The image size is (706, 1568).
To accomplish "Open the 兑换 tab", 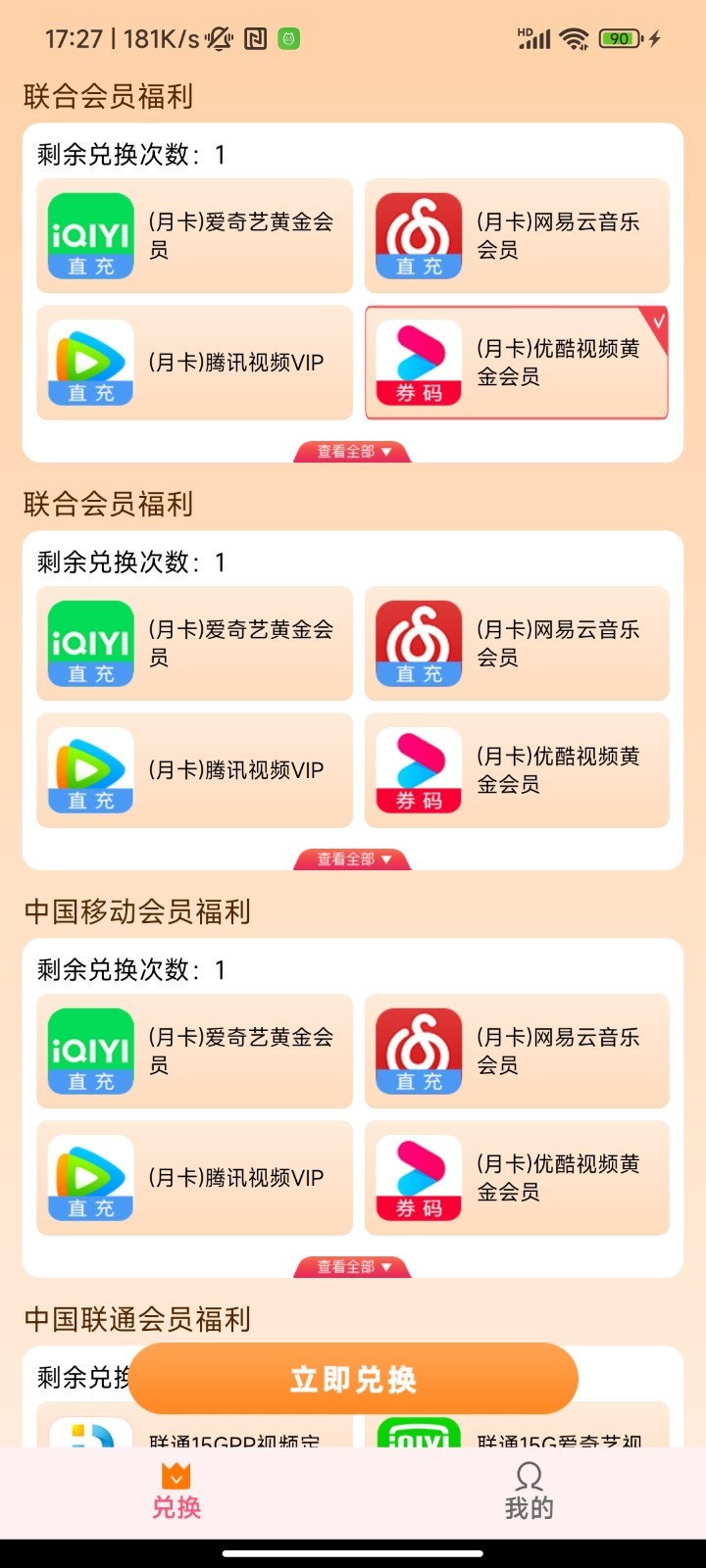I will pos(176,1492).
